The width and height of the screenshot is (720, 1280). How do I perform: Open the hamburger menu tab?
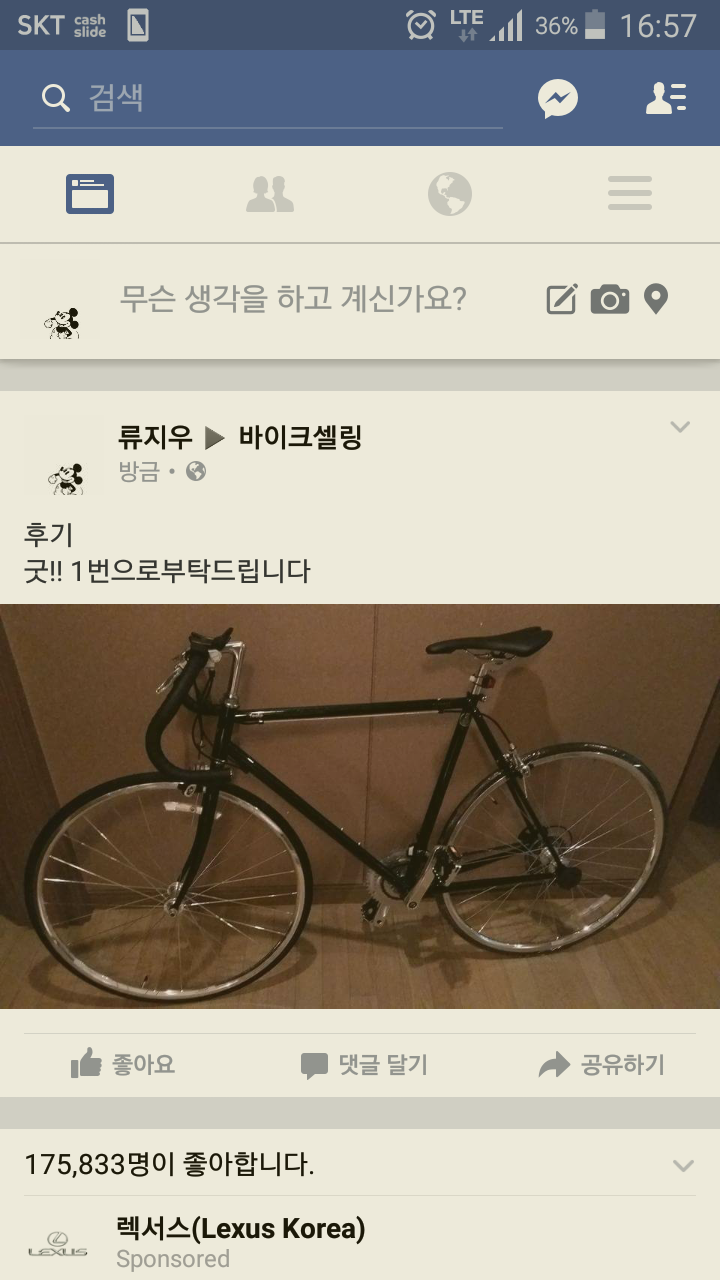coord(630,194)
